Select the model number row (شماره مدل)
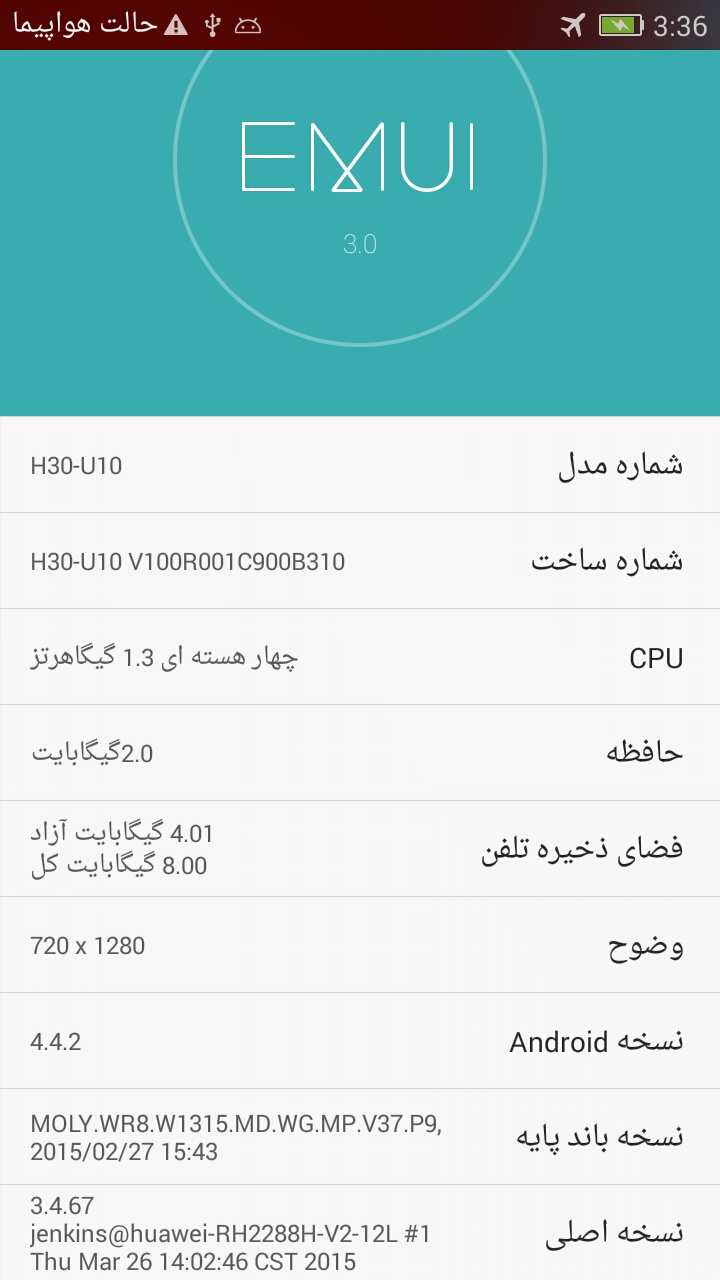This screenshot has width=720, height=1280. 360,465
